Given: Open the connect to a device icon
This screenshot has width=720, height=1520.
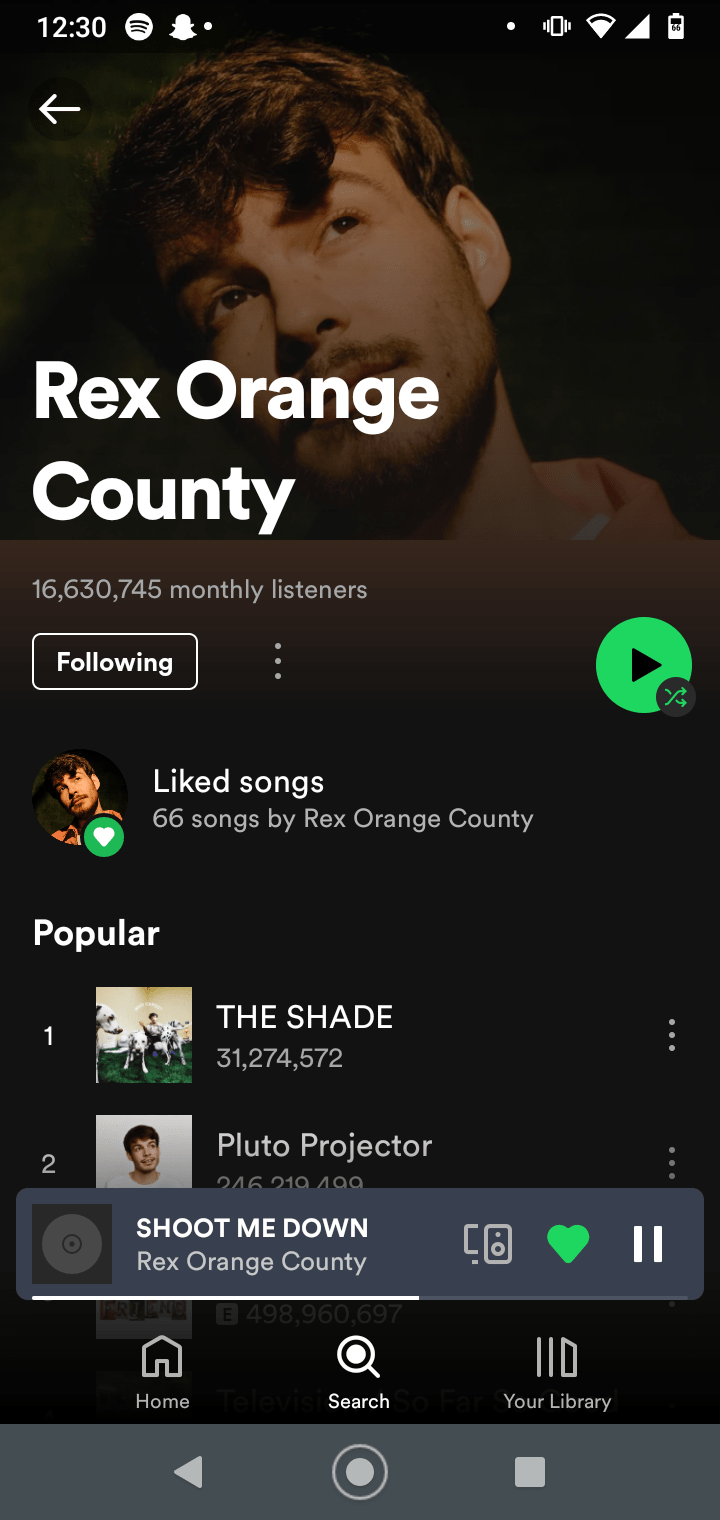Looking at the screenshot, I should pyautogui.click(x=488, y=1244).
